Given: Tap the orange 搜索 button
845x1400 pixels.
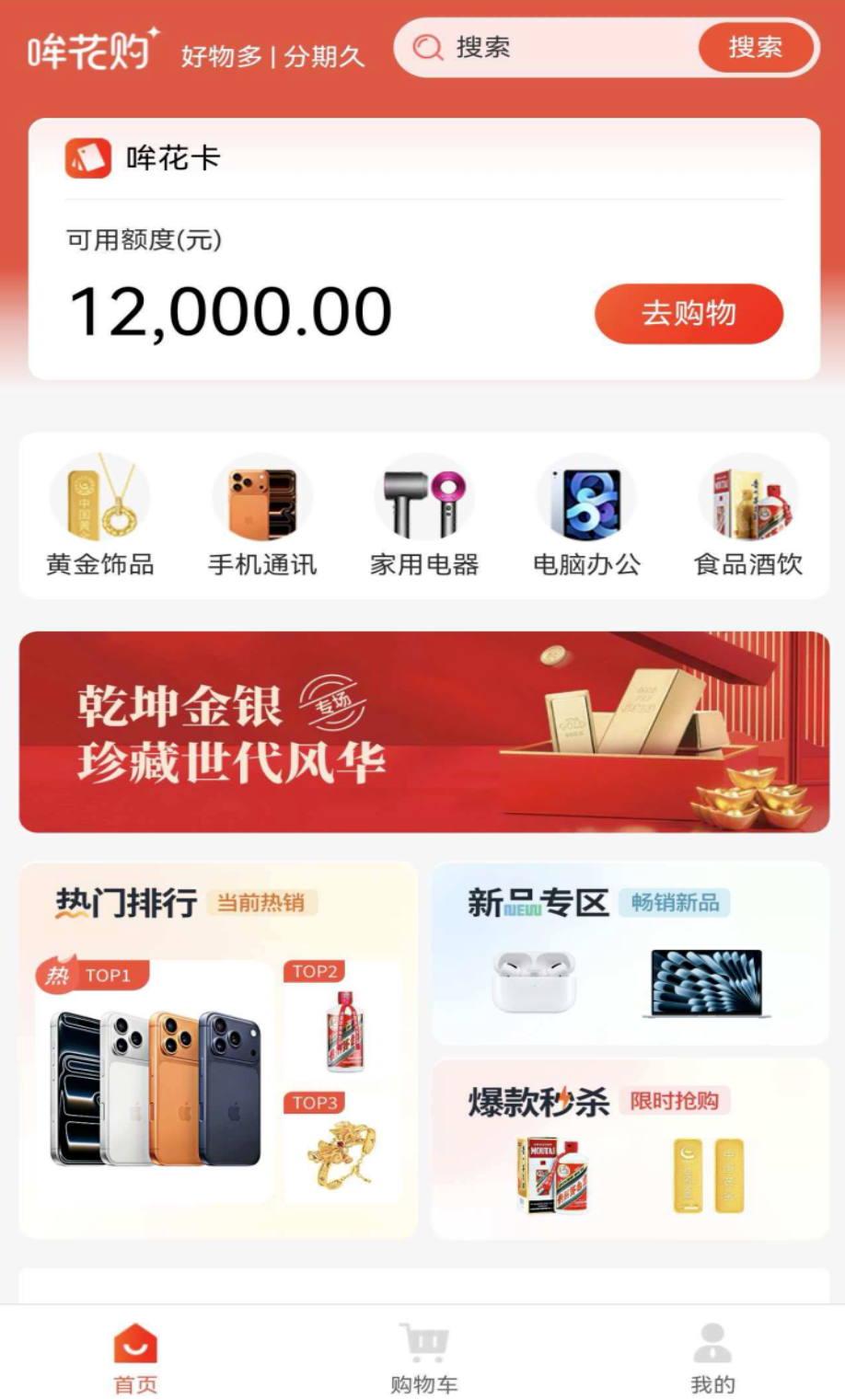Looking at the screenshot, I should click(756, 48).
